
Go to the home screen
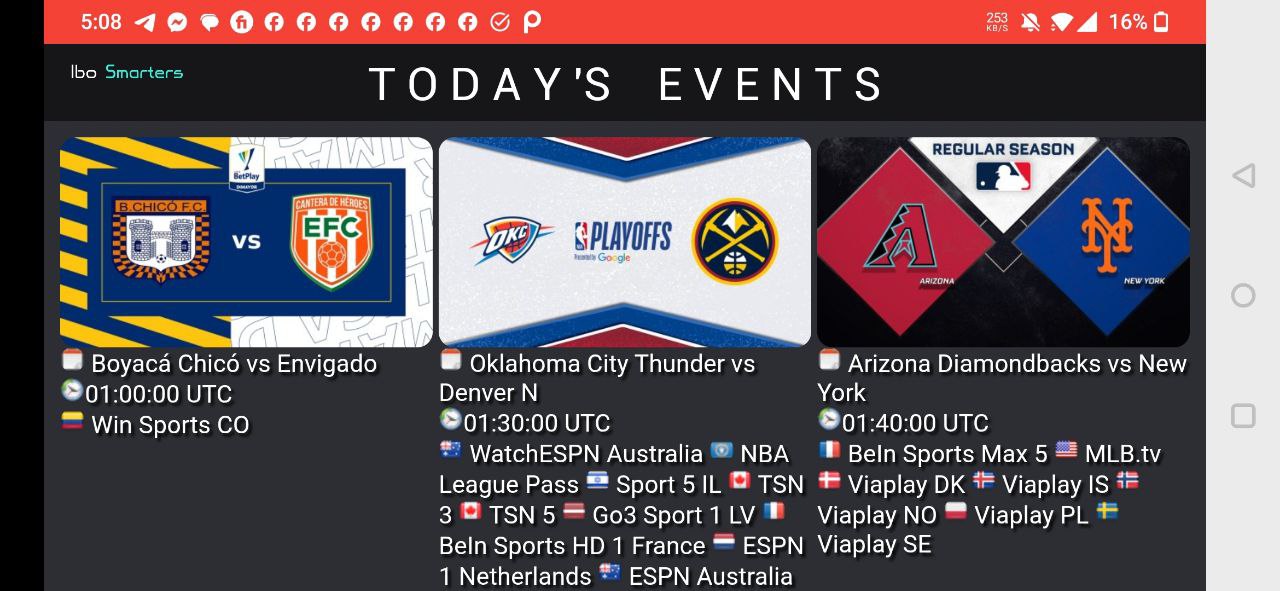tap(1243, 295)
